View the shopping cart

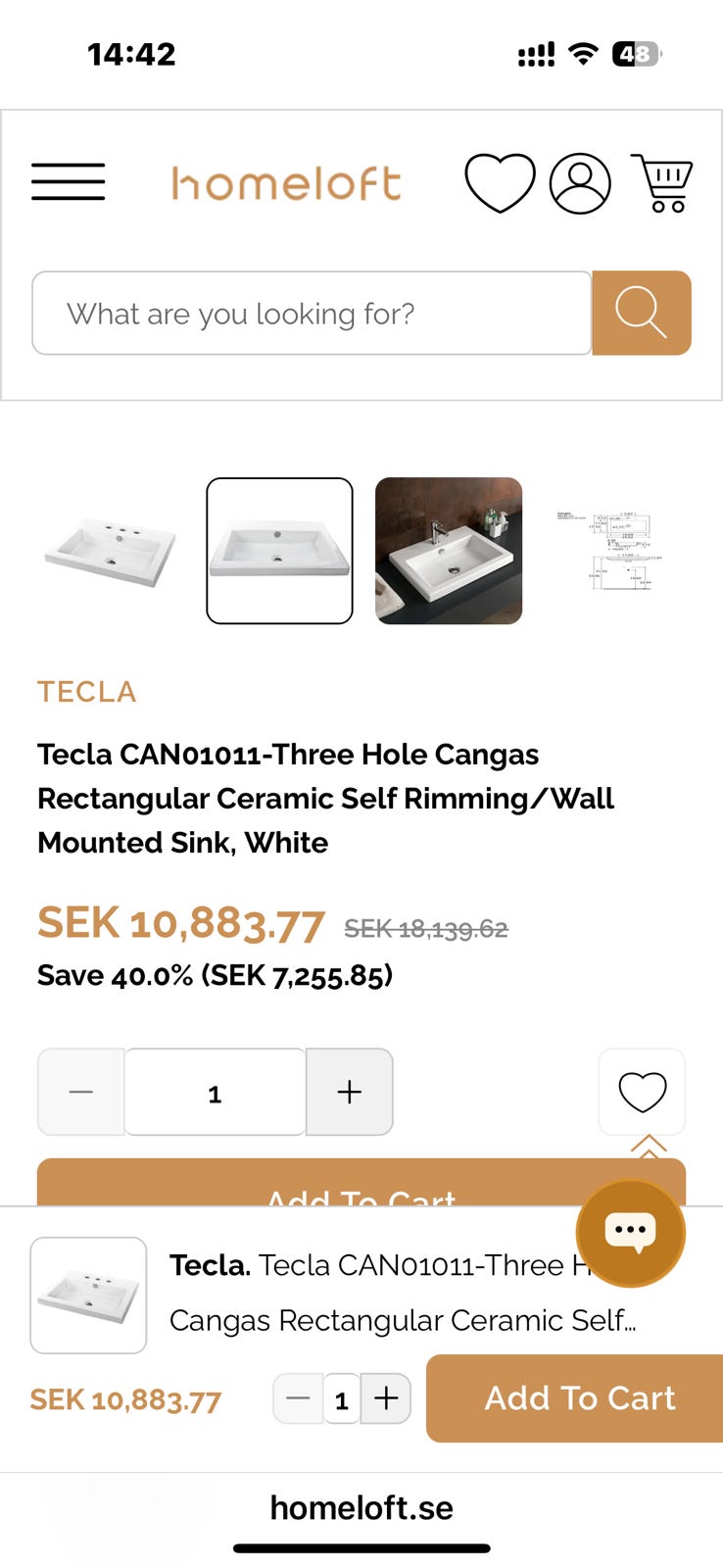click(663, 183)
